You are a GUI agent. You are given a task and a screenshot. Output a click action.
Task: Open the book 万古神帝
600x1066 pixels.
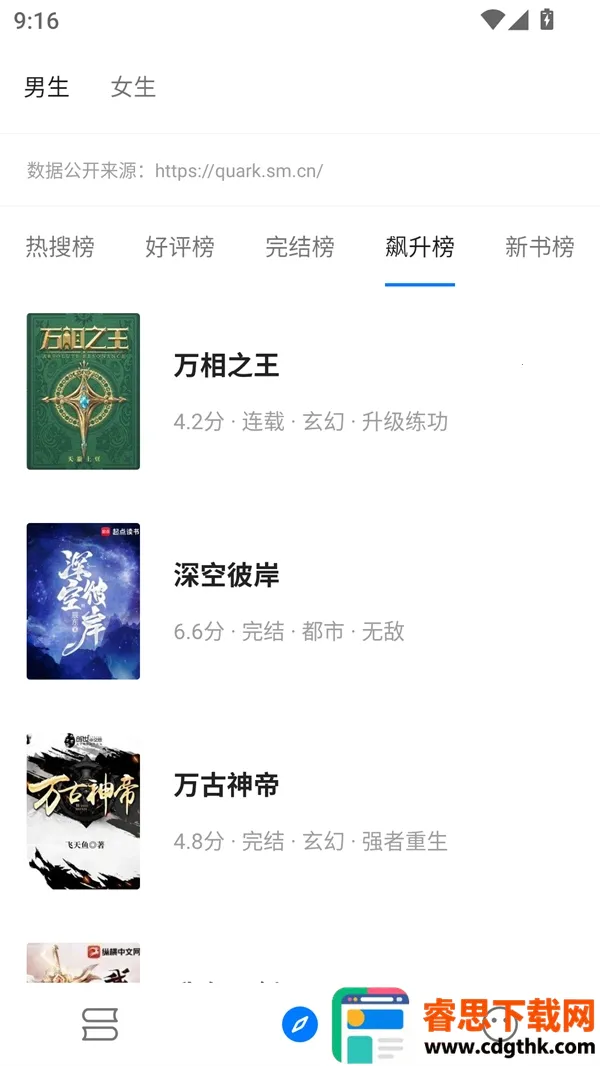click(x=226, y=786)
